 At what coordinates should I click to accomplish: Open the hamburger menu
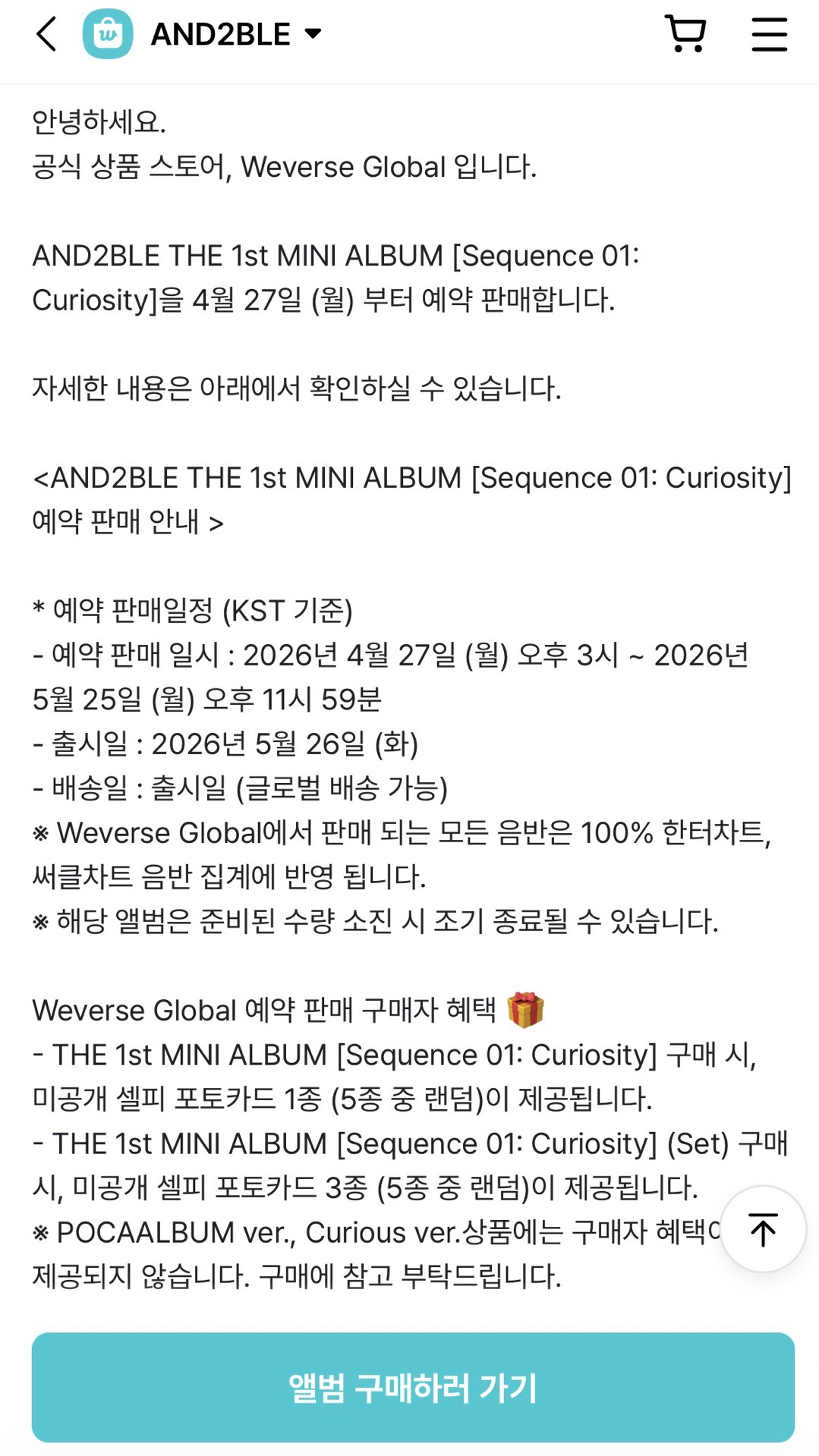[x=769, y=34]
